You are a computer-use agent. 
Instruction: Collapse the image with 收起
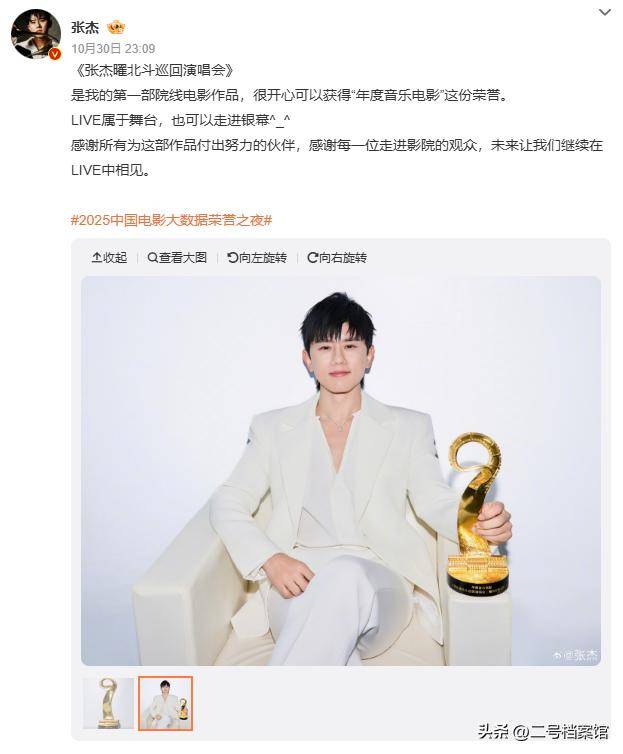click(109, 258)
